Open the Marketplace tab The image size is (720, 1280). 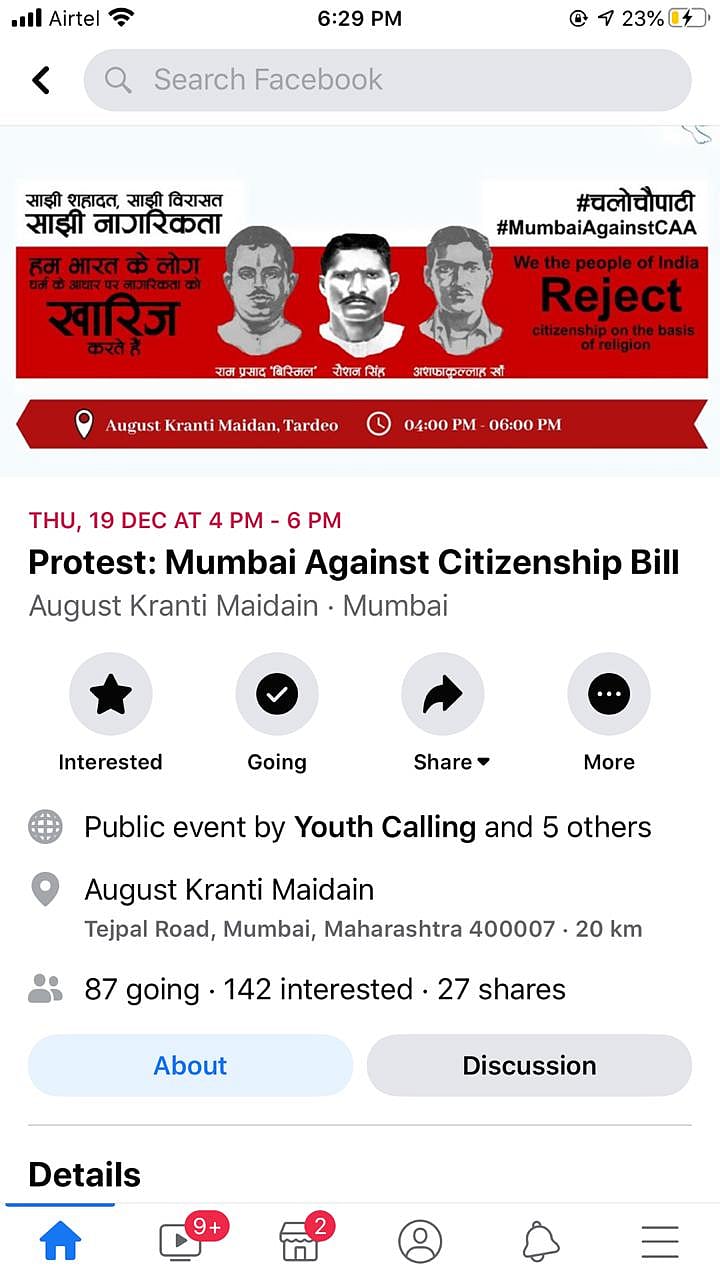(300, 1242)
